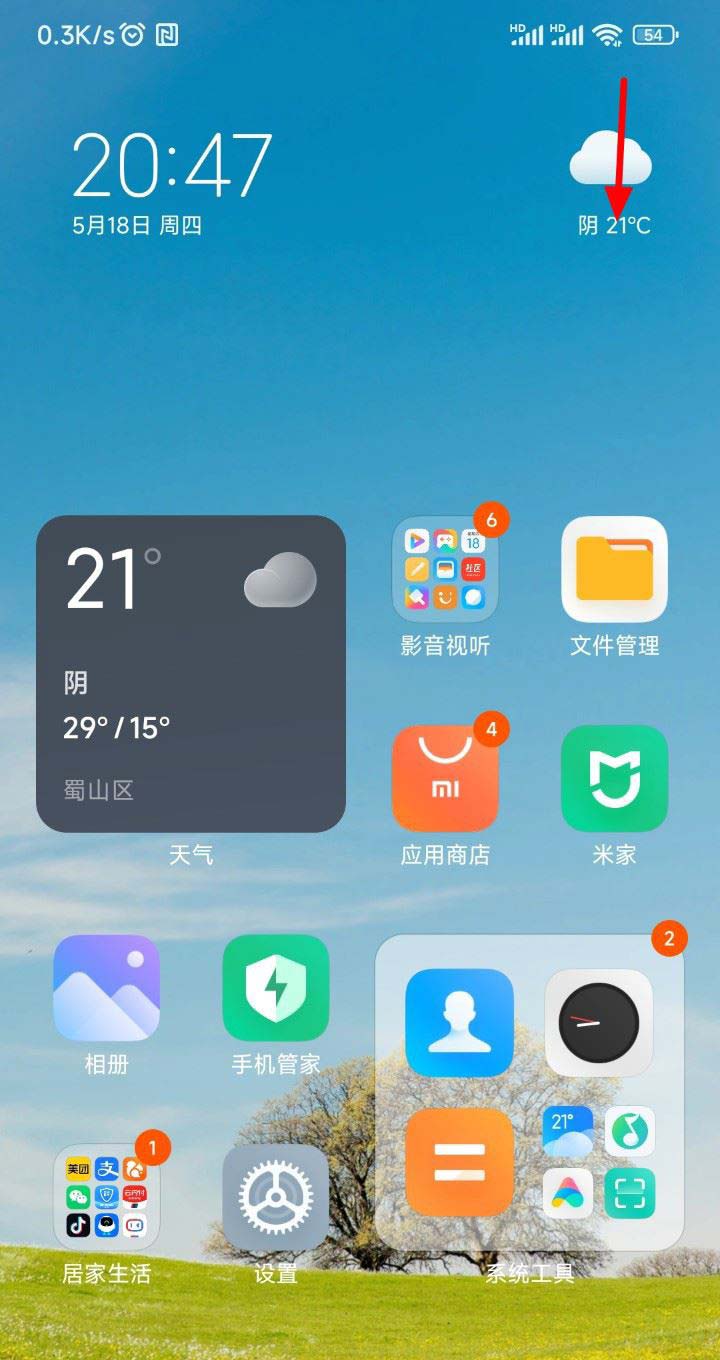
Task: Open the 相册 gallery app
Action: click(x=106, y=988)
